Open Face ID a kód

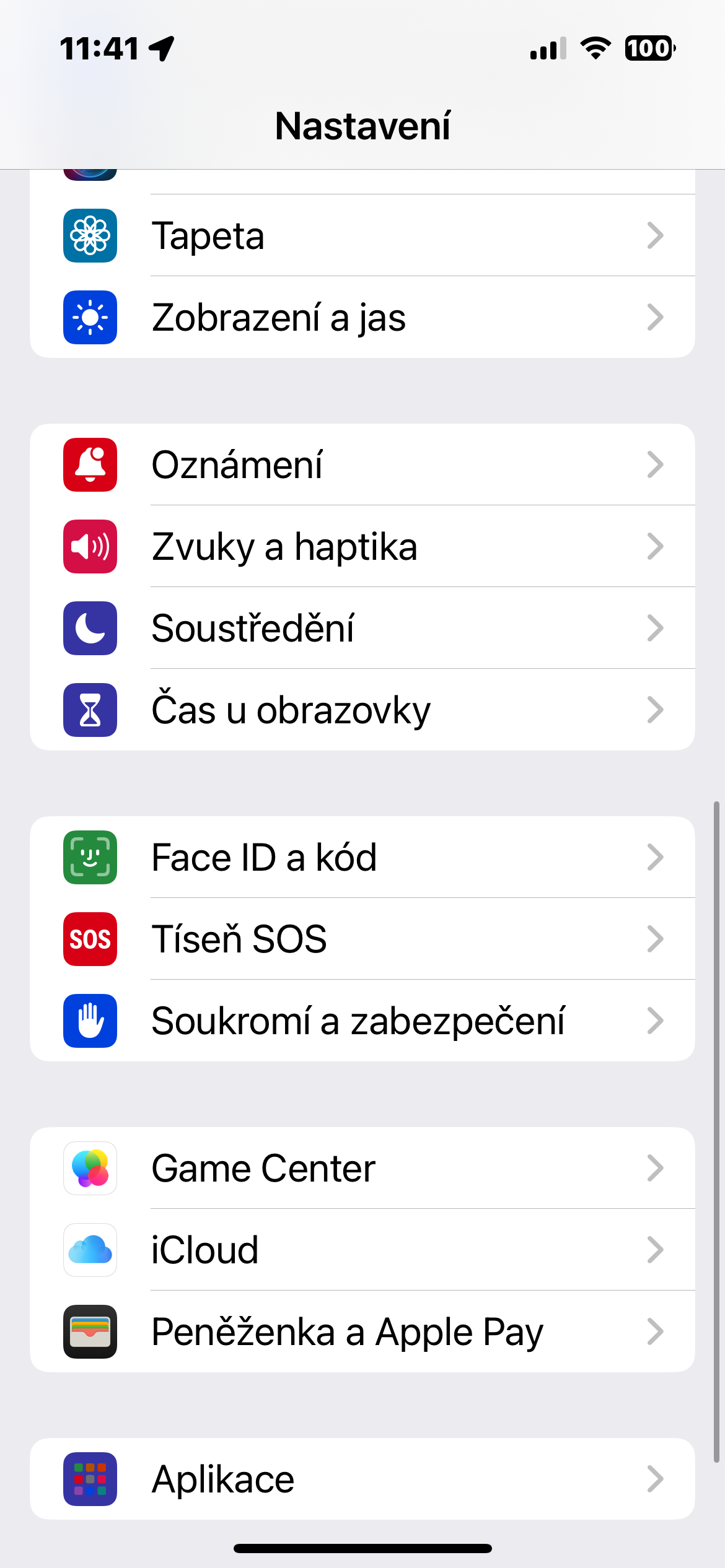(x=362, y=857)
